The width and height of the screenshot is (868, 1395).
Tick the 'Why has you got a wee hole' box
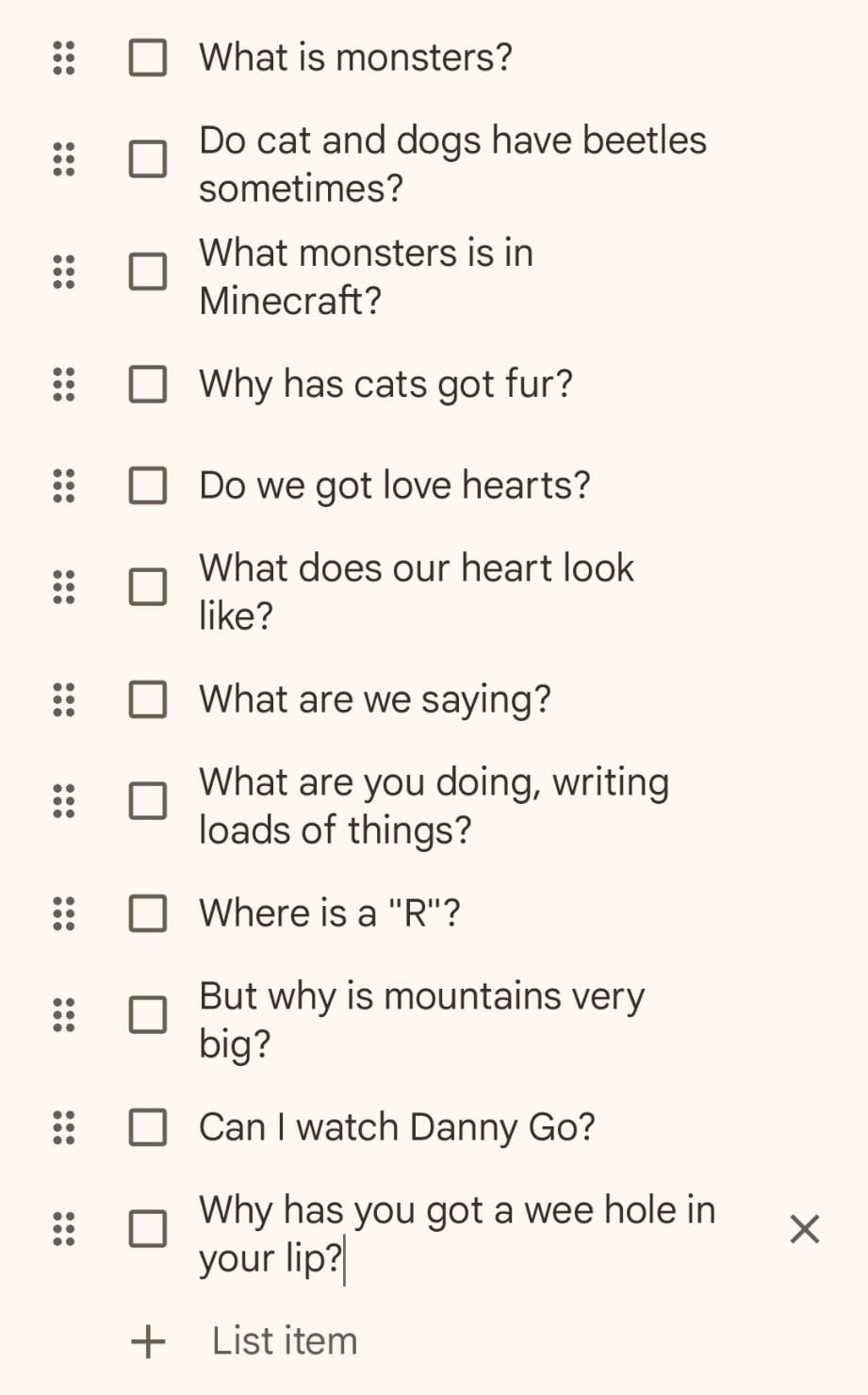coord(148,1229)
